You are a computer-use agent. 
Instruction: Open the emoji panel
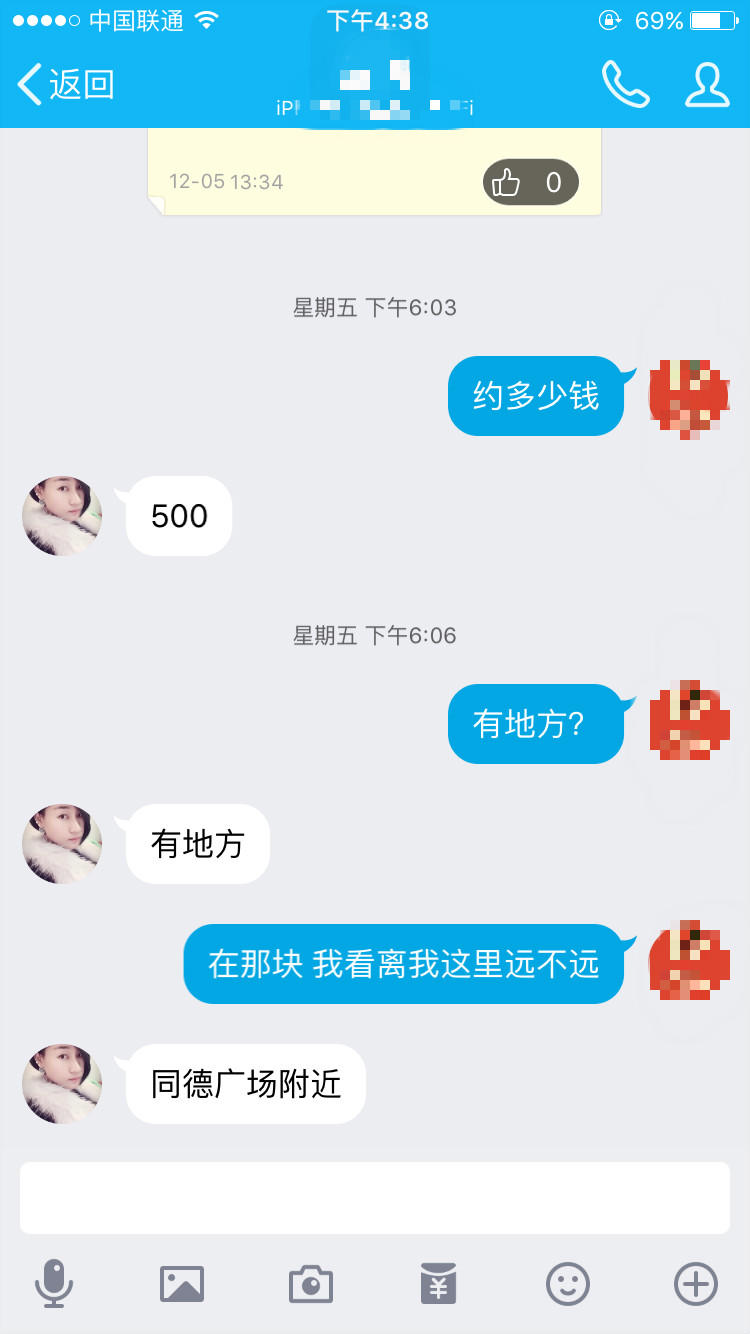[567, 1283]
